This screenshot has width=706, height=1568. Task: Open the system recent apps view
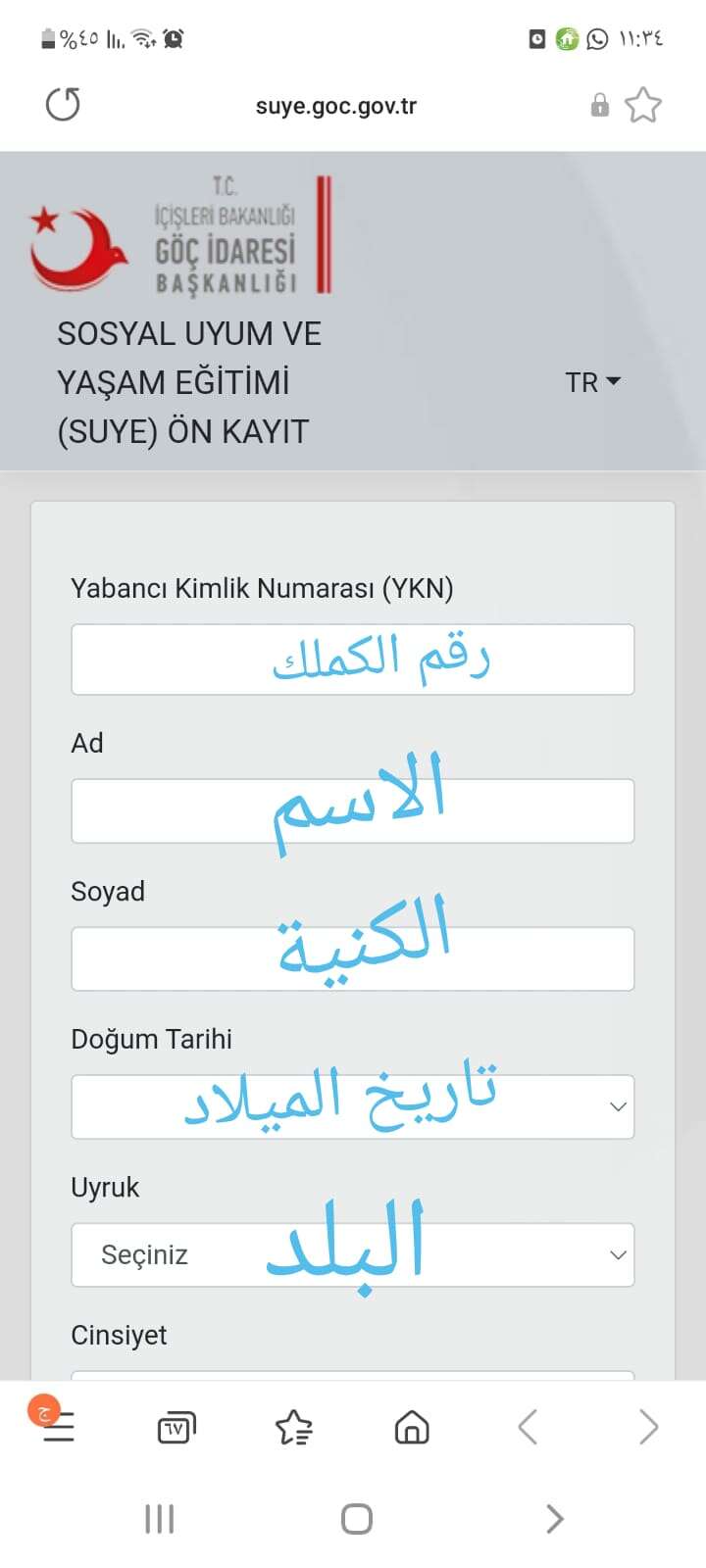point(159,1519)
